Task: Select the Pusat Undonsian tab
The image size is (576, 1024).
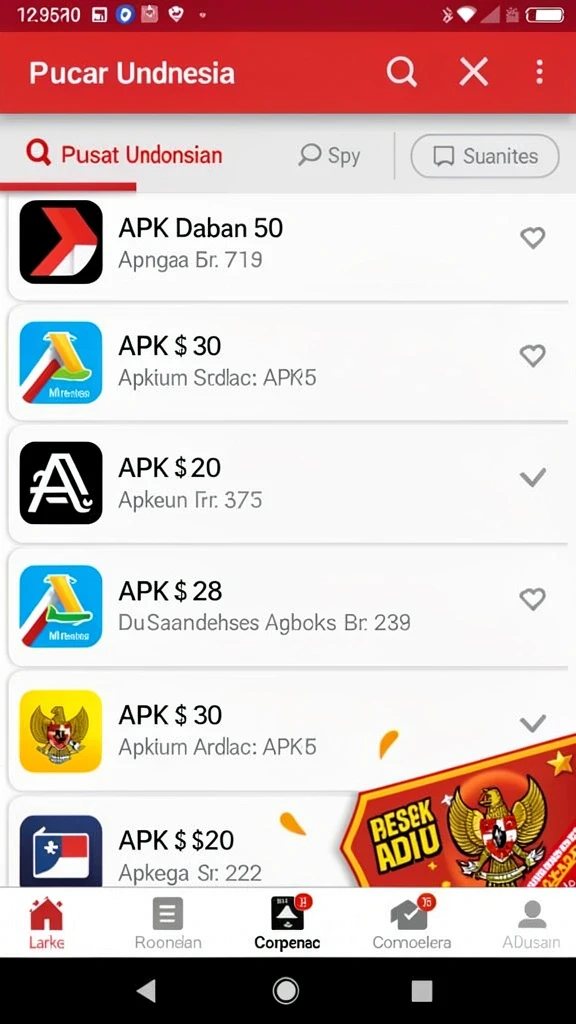Action: (124, 155)
